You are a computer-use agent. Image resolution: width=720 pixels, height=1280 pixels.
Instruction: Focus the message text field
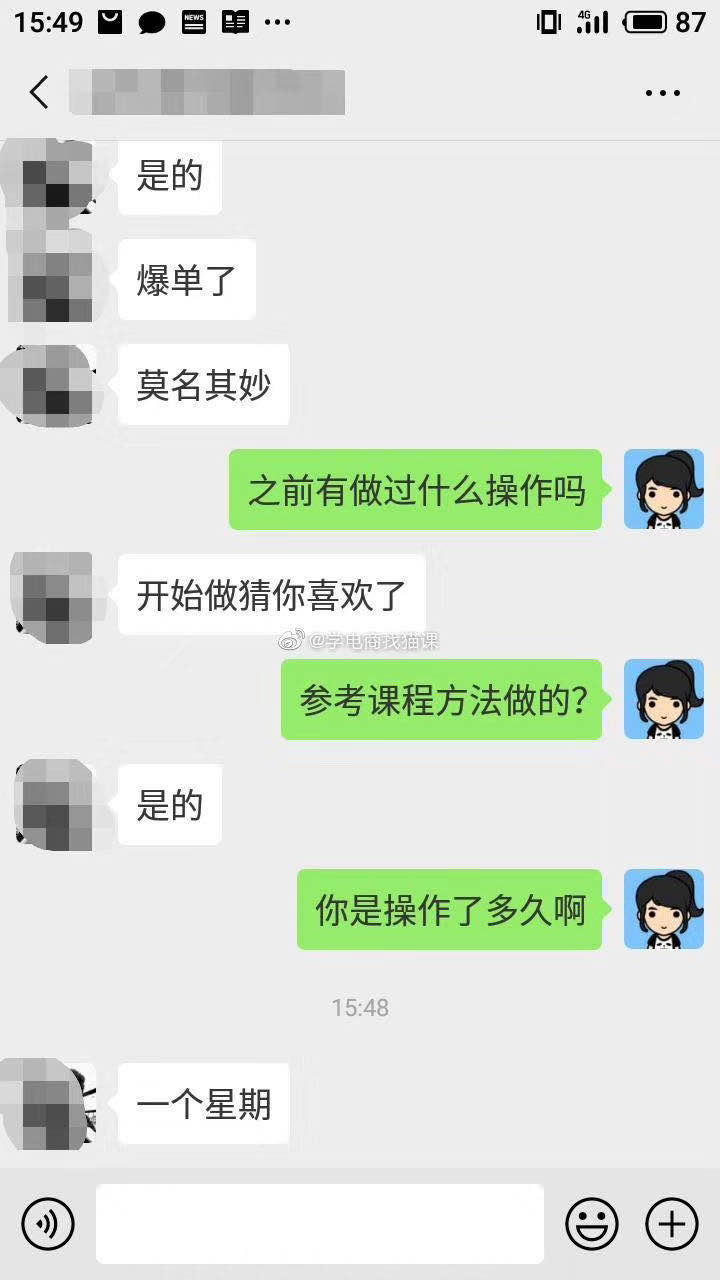[320, 1223]
